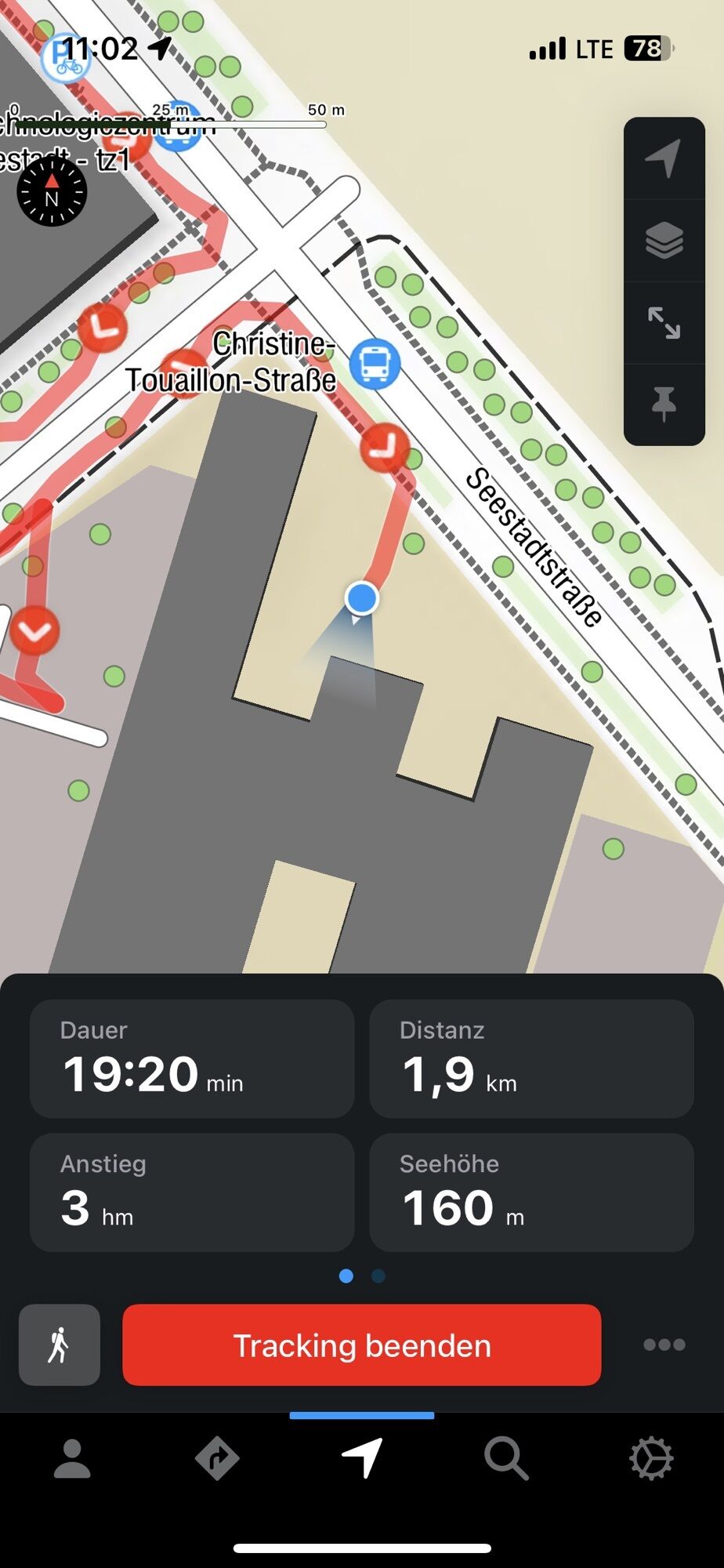Select the tracking navigation arrow tab

tap(362, 1459)
